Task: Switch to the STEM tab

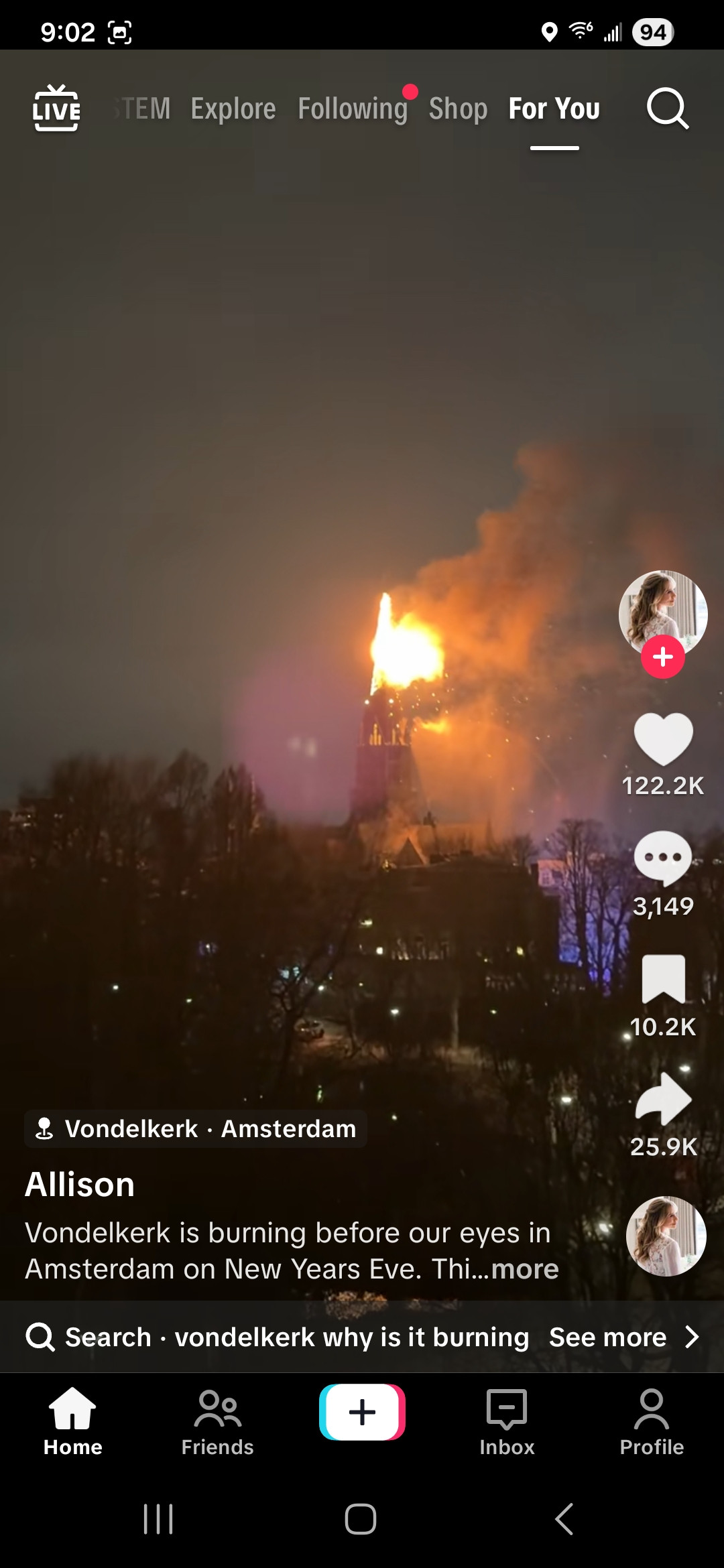Action: pos(143,109)
